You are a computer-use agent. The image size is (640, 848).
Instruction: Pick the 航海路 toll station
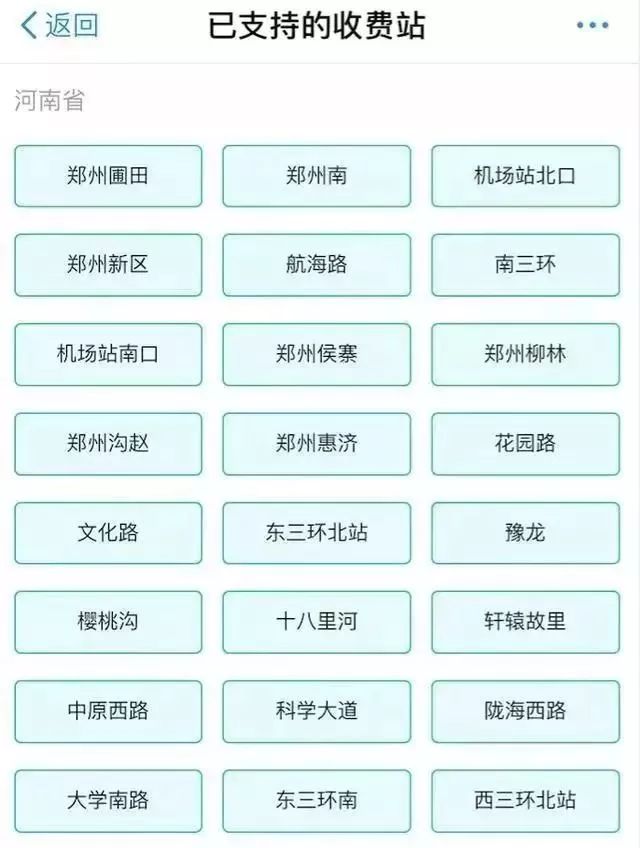pos(316,265)
